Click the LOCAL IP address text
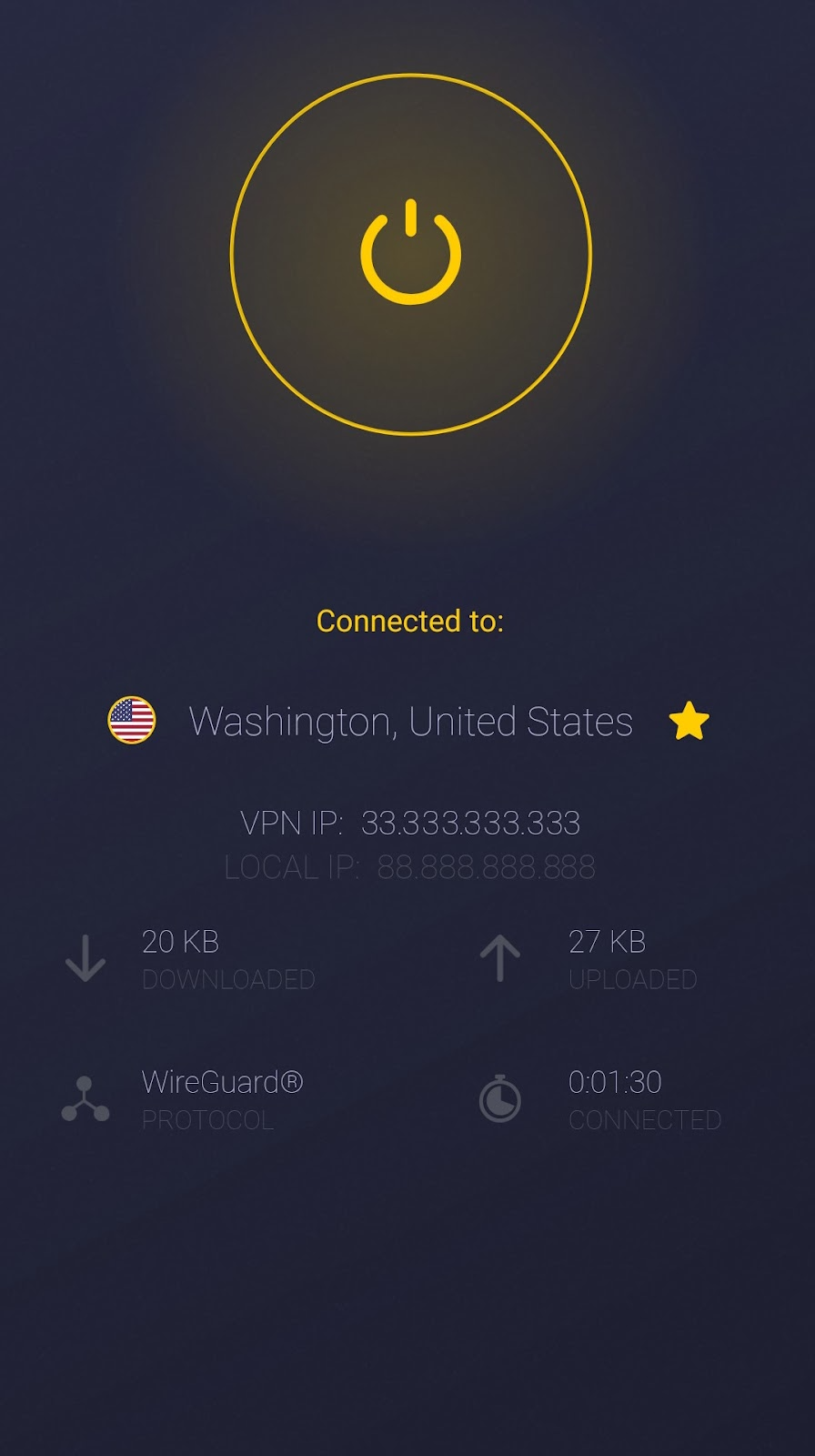This screenshot has width=815, height=1456. [411, 867]
